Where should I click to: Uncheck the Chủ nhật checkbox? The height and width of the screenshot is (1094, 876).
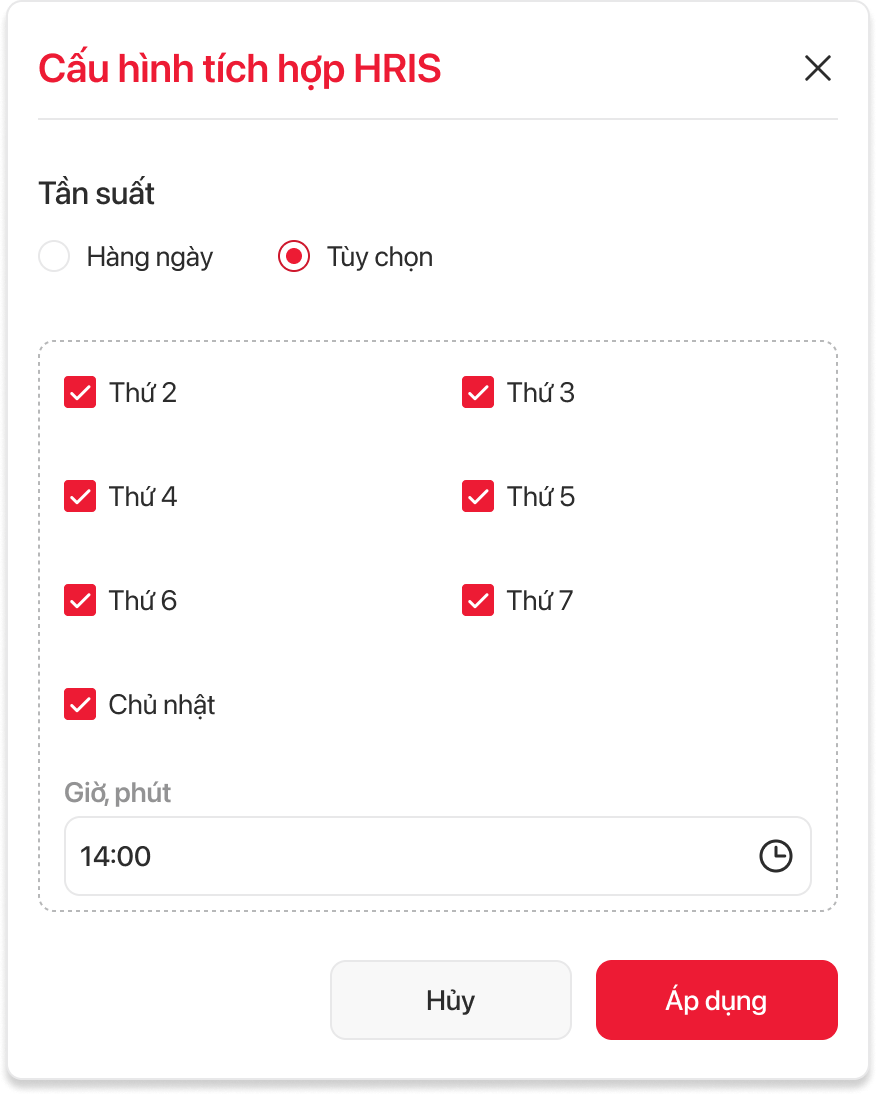80,704
